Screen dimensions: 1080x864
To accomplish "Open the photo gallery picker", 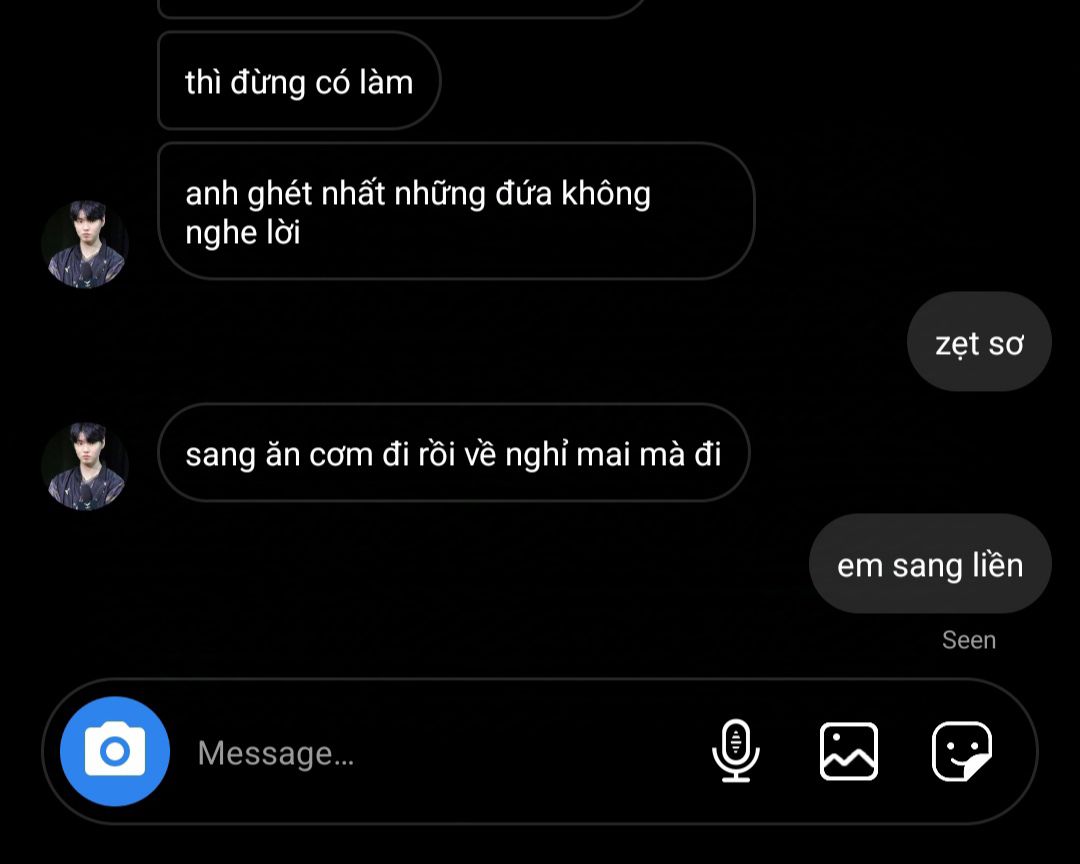I will (x=849, y=751).
